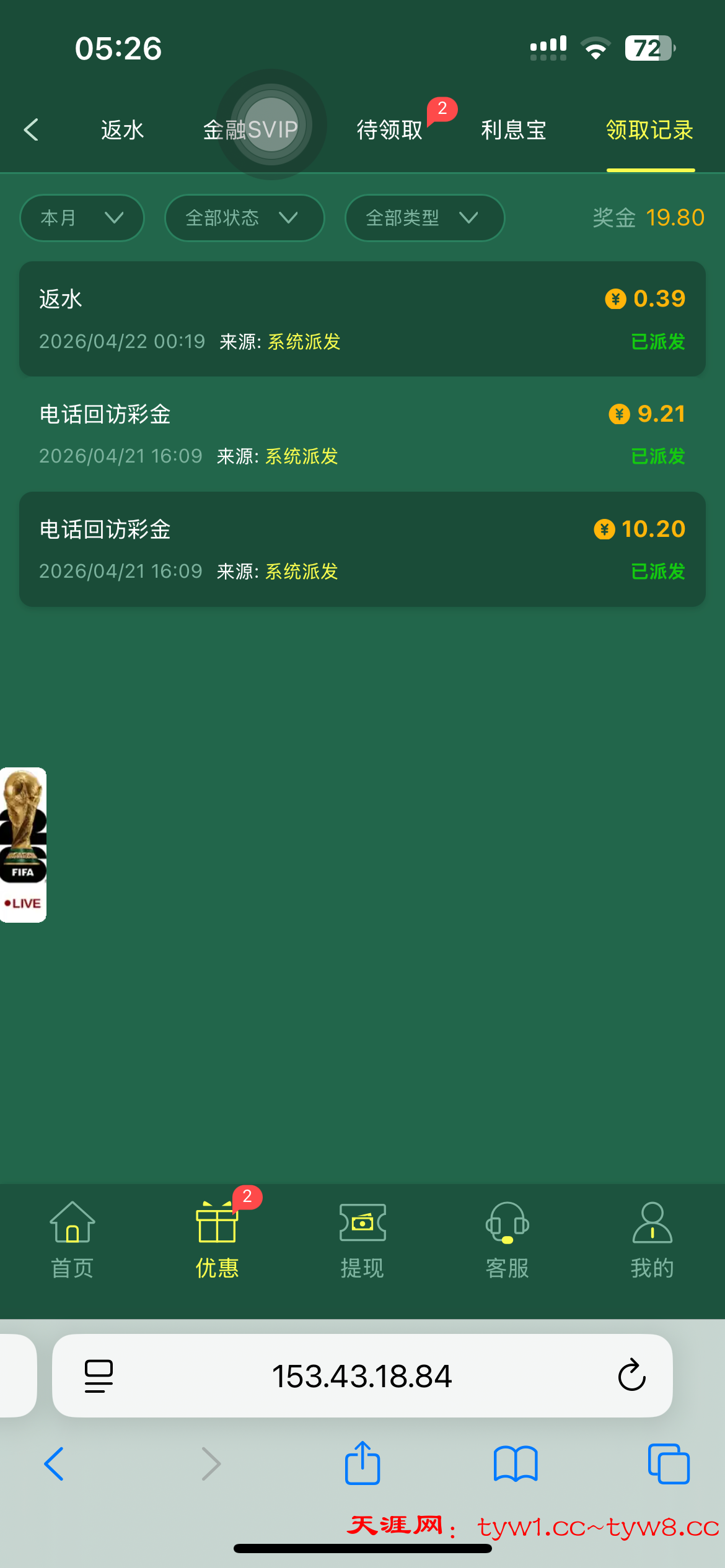The height and width of the screenshot is (1568, 725).
Task: Reload the page in Safari
Action: [x=631, y=1375]
